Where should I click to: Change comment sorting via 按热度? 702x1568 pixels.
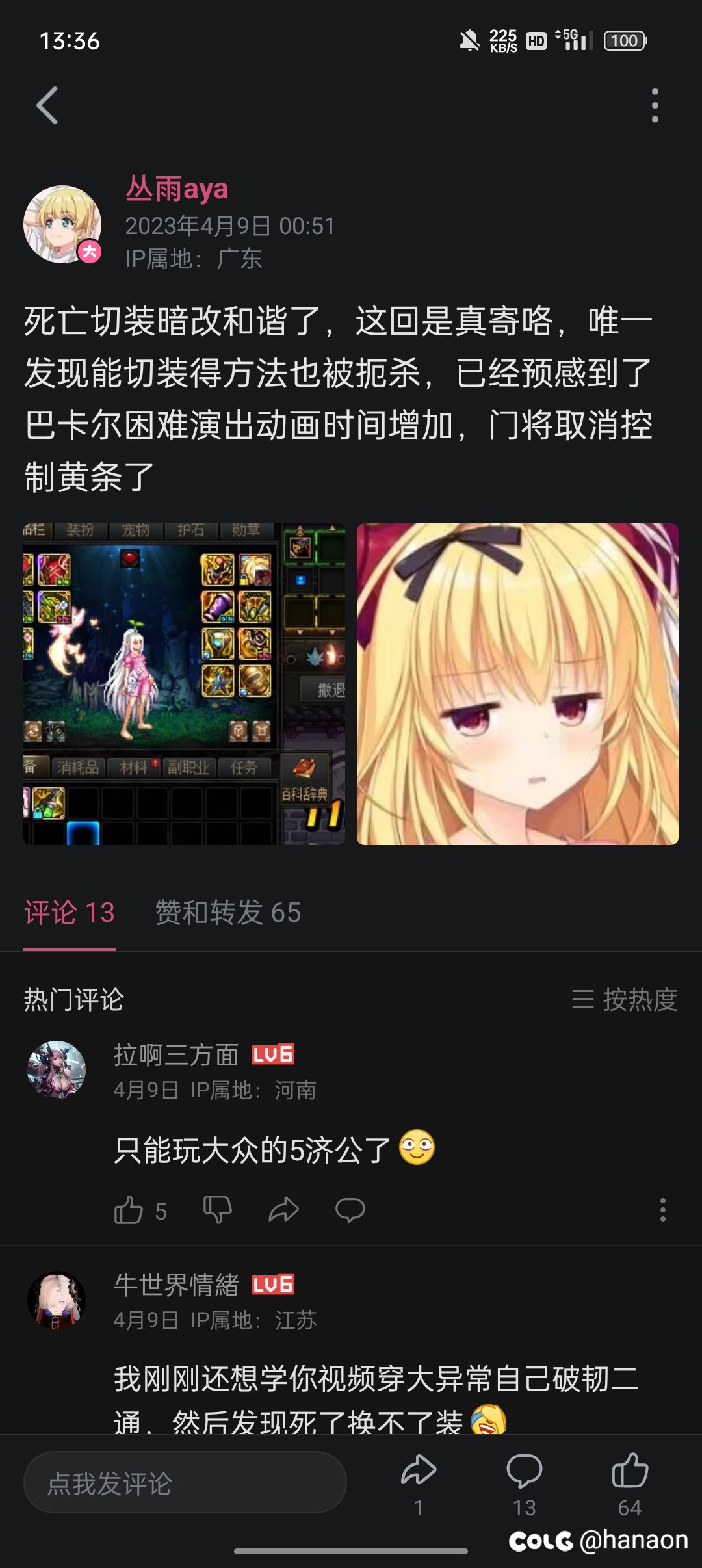625,999
